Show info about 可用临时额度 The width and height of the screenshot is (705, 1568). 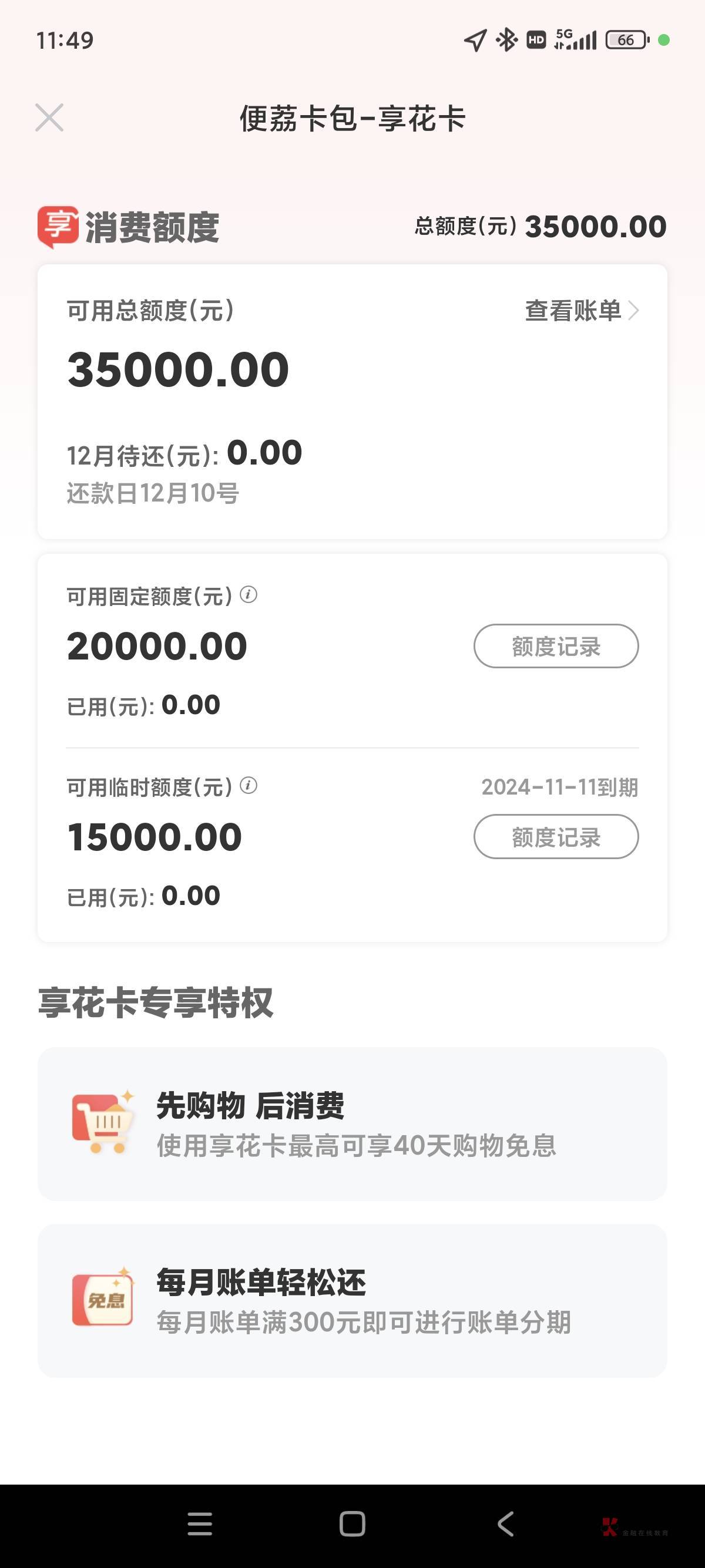249,785
